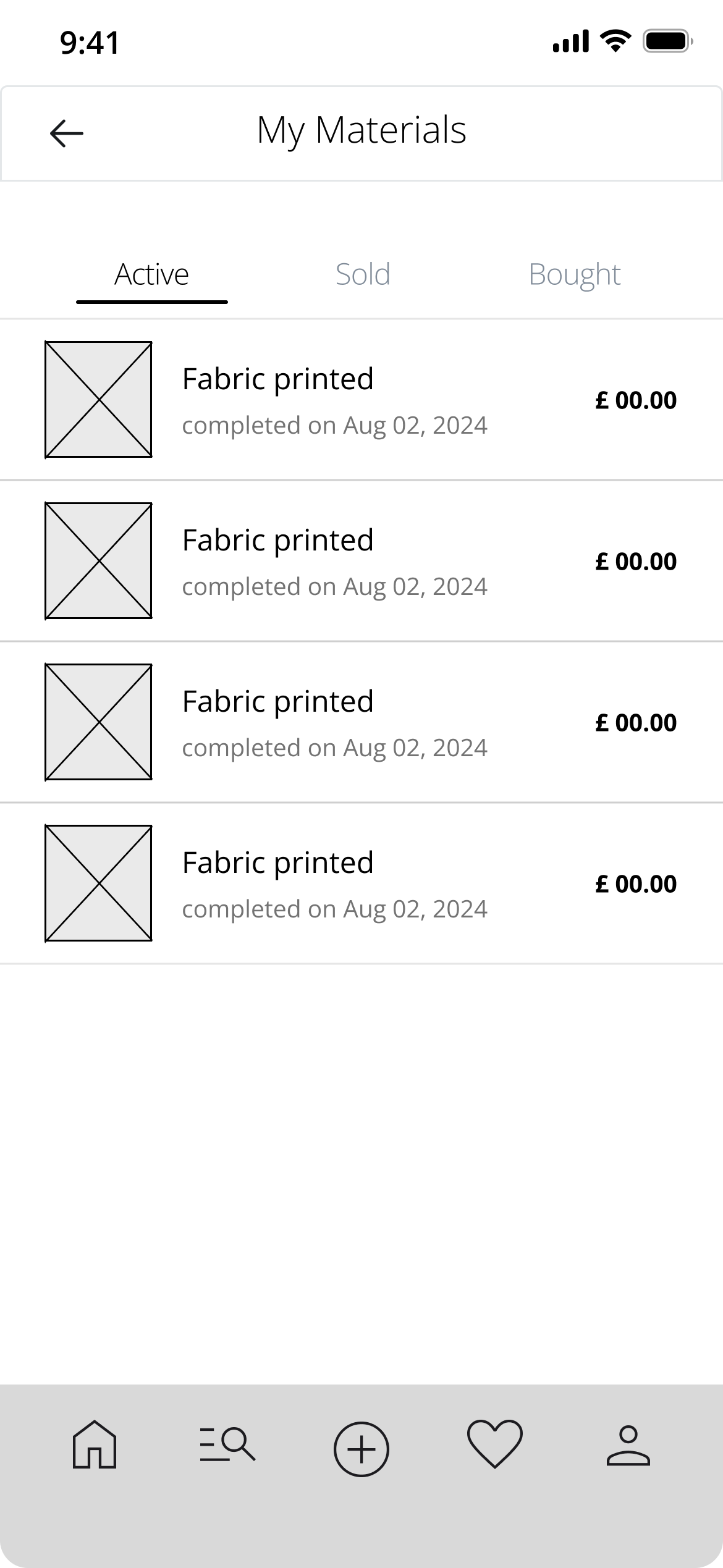
Task: Open the profile icon
Action: click(x=628, y=1445)
